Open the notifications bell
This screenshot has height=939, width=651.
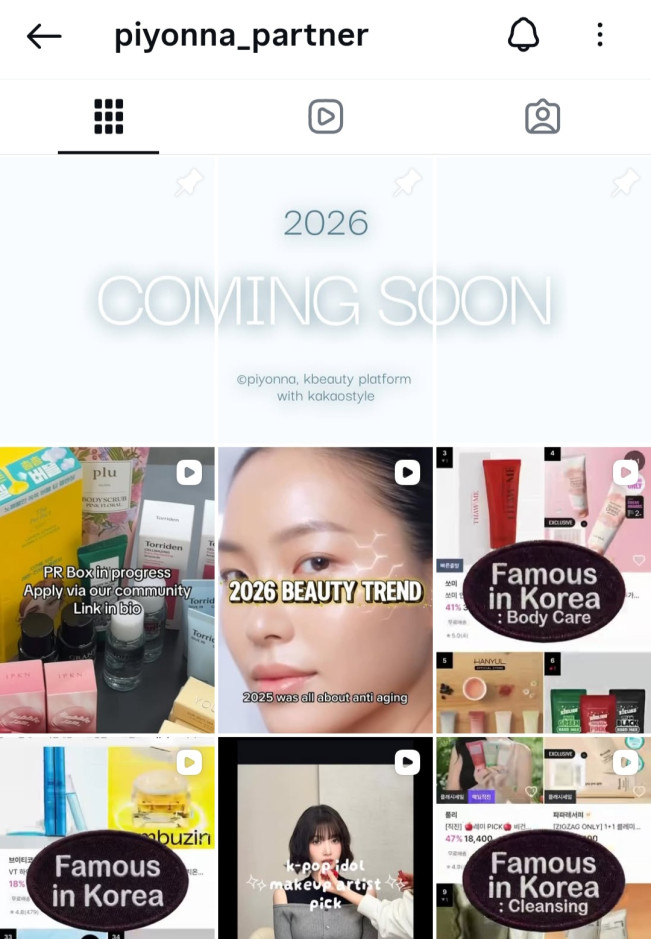click(x=523, y=36)
